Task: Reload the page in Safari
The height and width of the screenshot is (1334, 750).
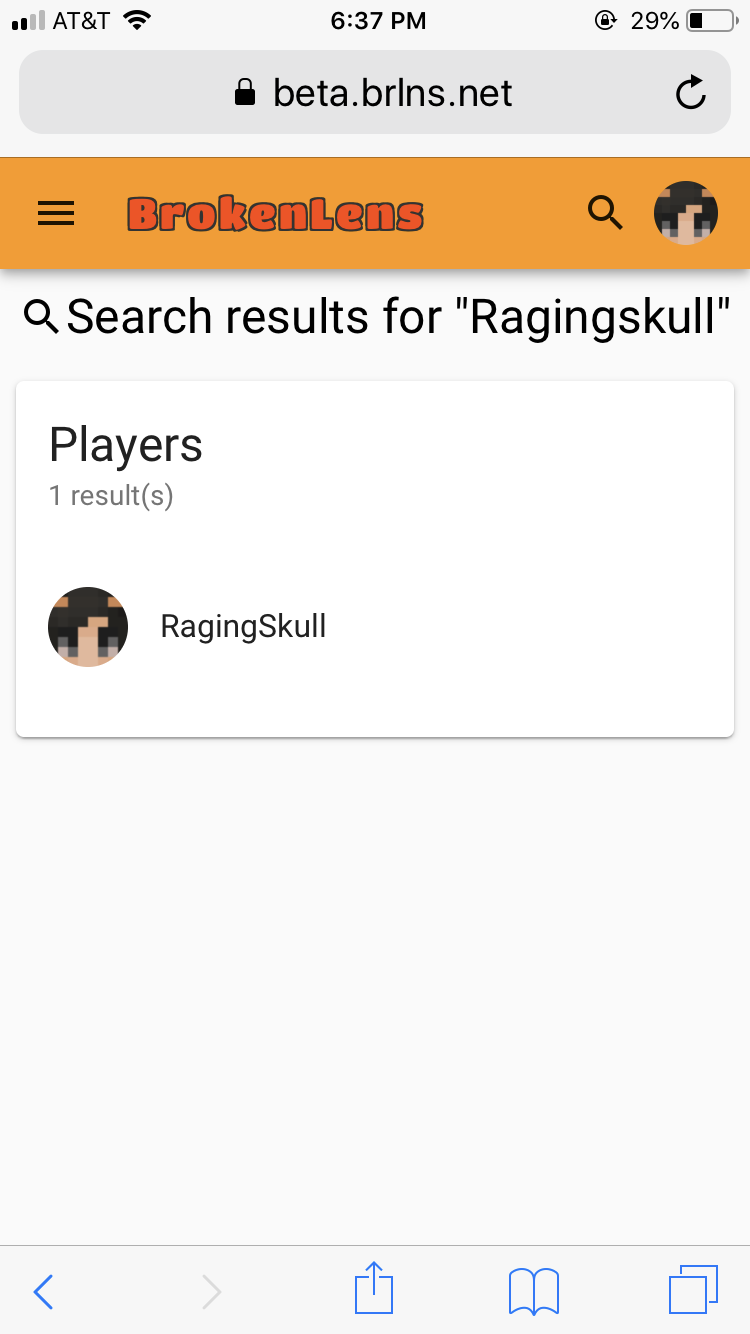Action: click(x=691, y=94)
